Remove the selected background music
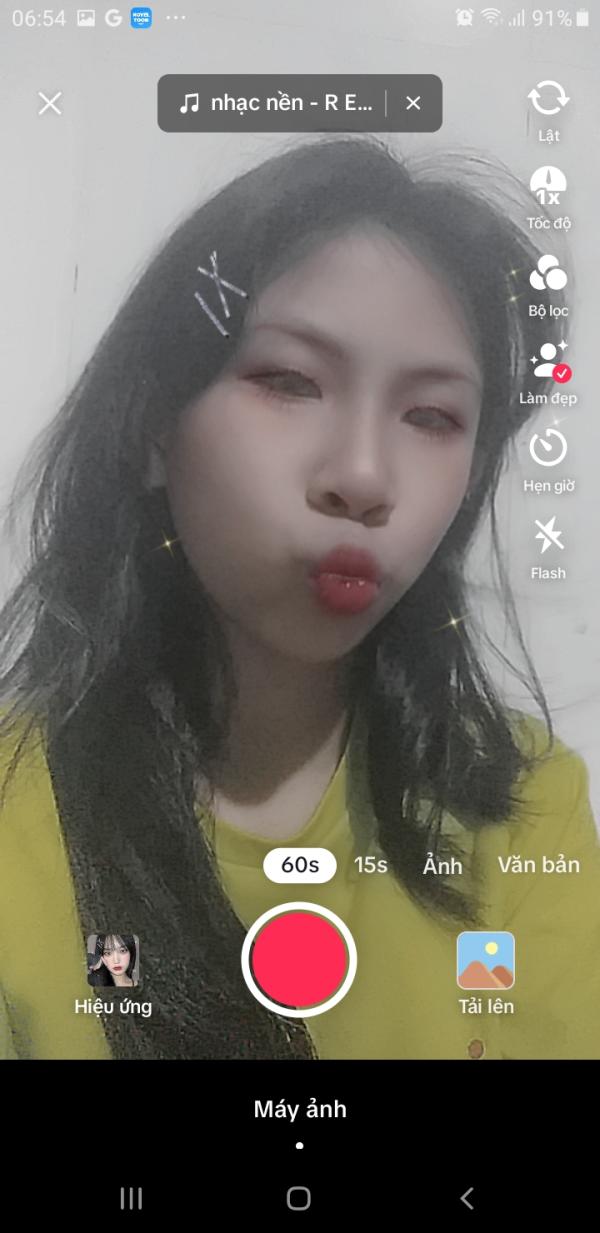 [x=413, y=103]
